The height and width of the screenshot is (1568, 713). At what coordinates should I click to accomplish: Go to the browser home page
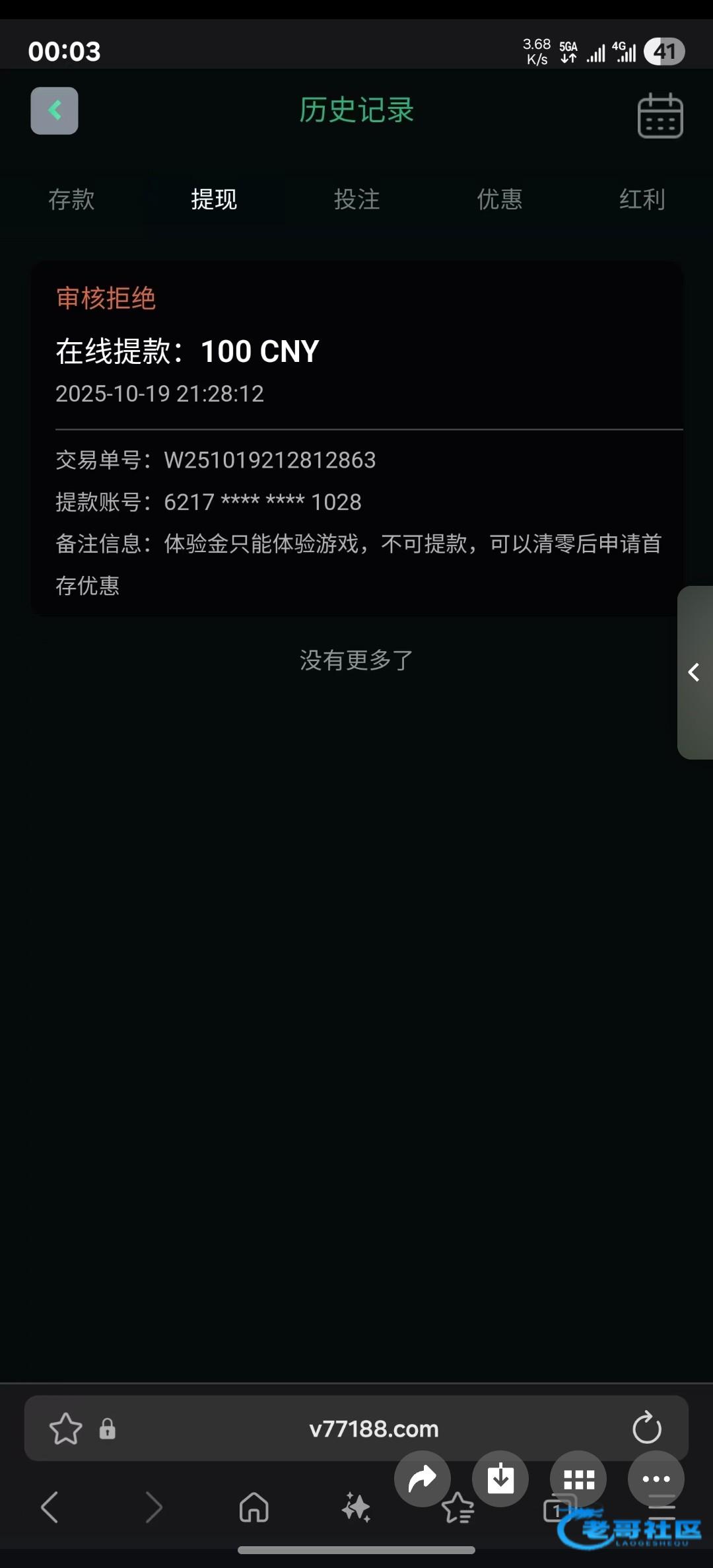coord(254,1508)
